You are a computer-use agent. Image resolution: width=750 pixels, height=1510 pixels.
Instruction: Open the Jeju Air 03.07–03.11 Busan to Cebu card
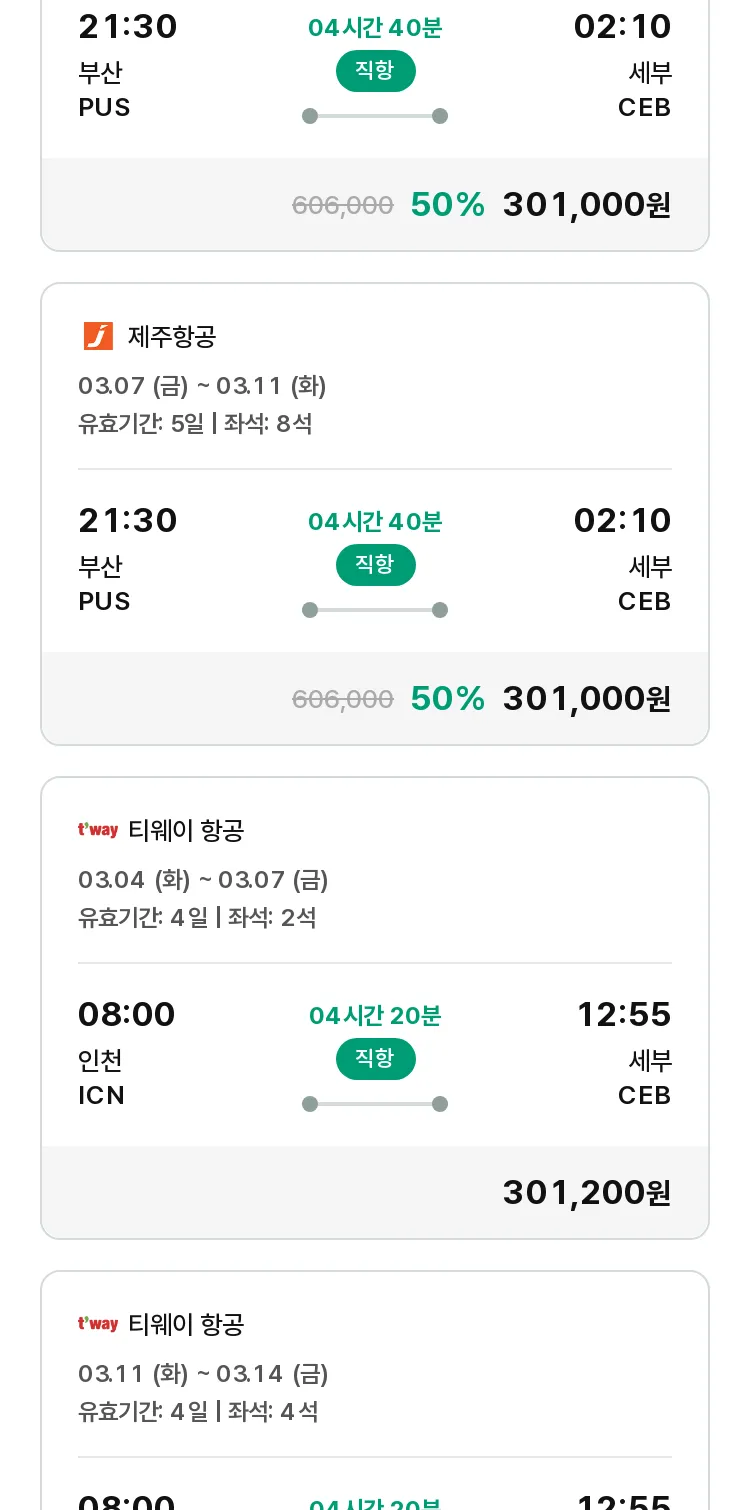(375, 514)
